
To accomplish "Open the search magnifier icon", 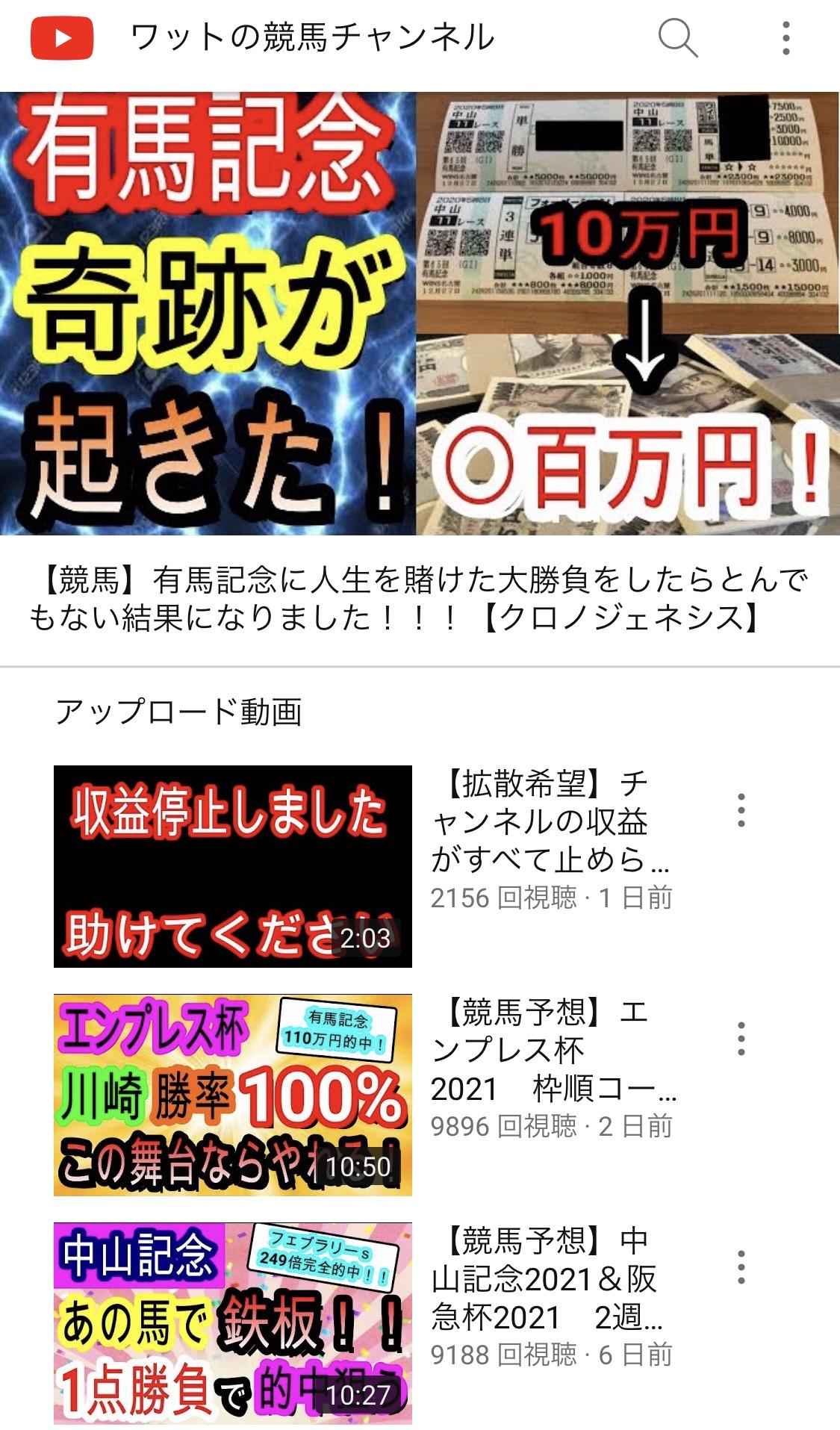I will [x=677, y=38].
